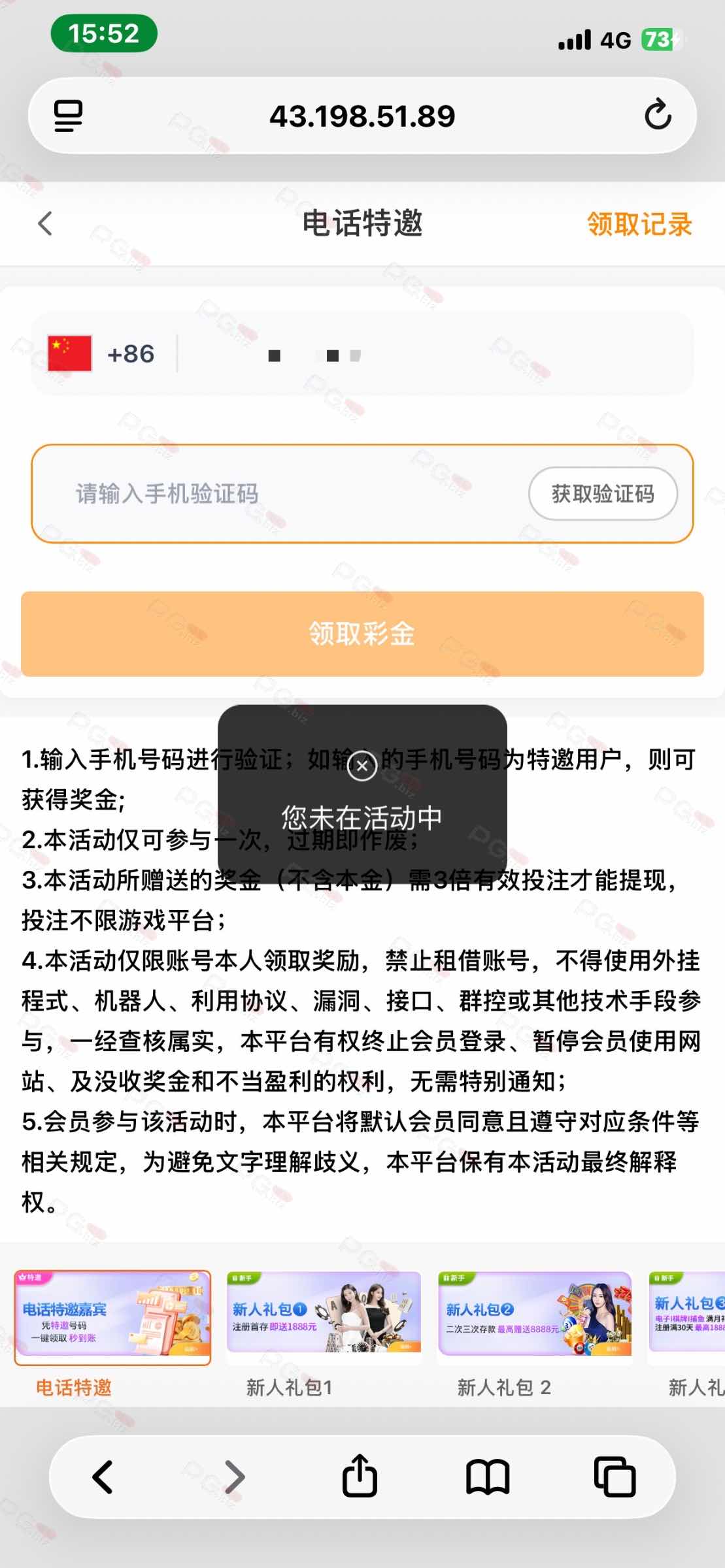The image size is (725, 1568).
Task: Tap the 领取彩金 button
Action: click(362, 634)
